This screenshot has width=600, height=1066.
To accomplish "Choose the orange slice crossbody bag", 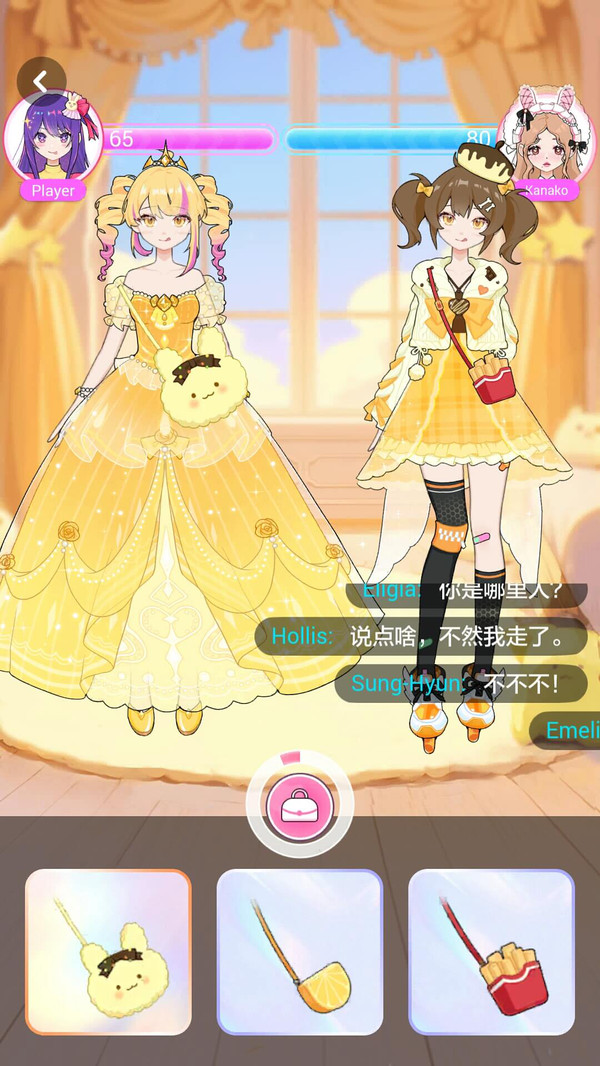I will click(300, 952).
